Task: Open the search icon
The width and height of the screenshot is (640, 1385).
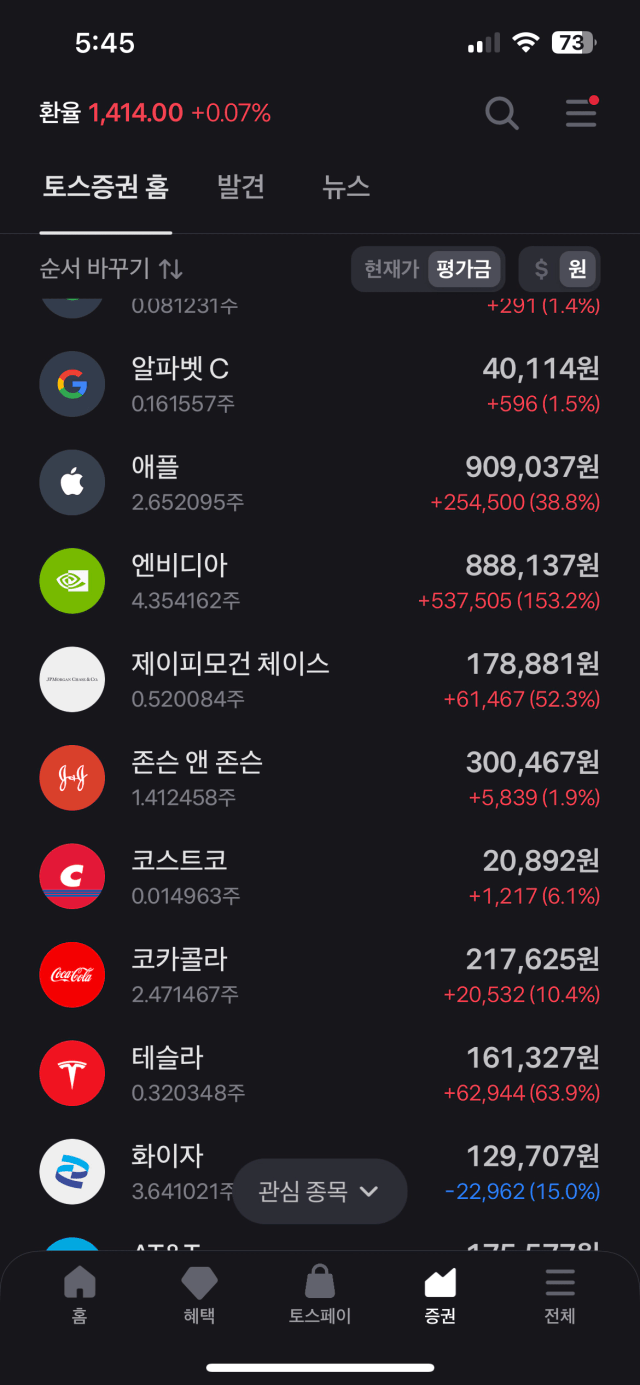Action: pyautogui.click(x=502, y=113)
